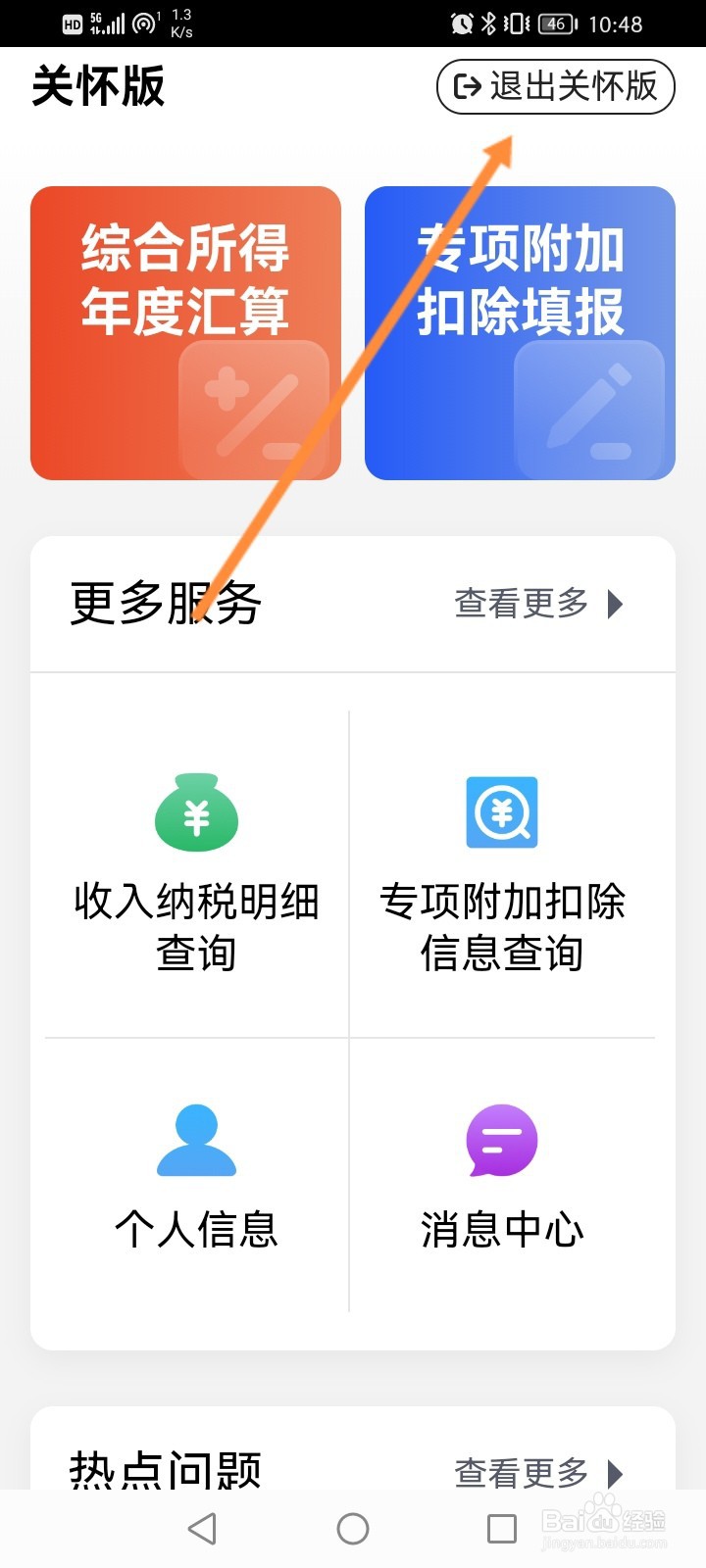Viewport: 706px width, 1568px height.
Task: Open 个人信息 person icon
Action: [x=196, y=1139]
